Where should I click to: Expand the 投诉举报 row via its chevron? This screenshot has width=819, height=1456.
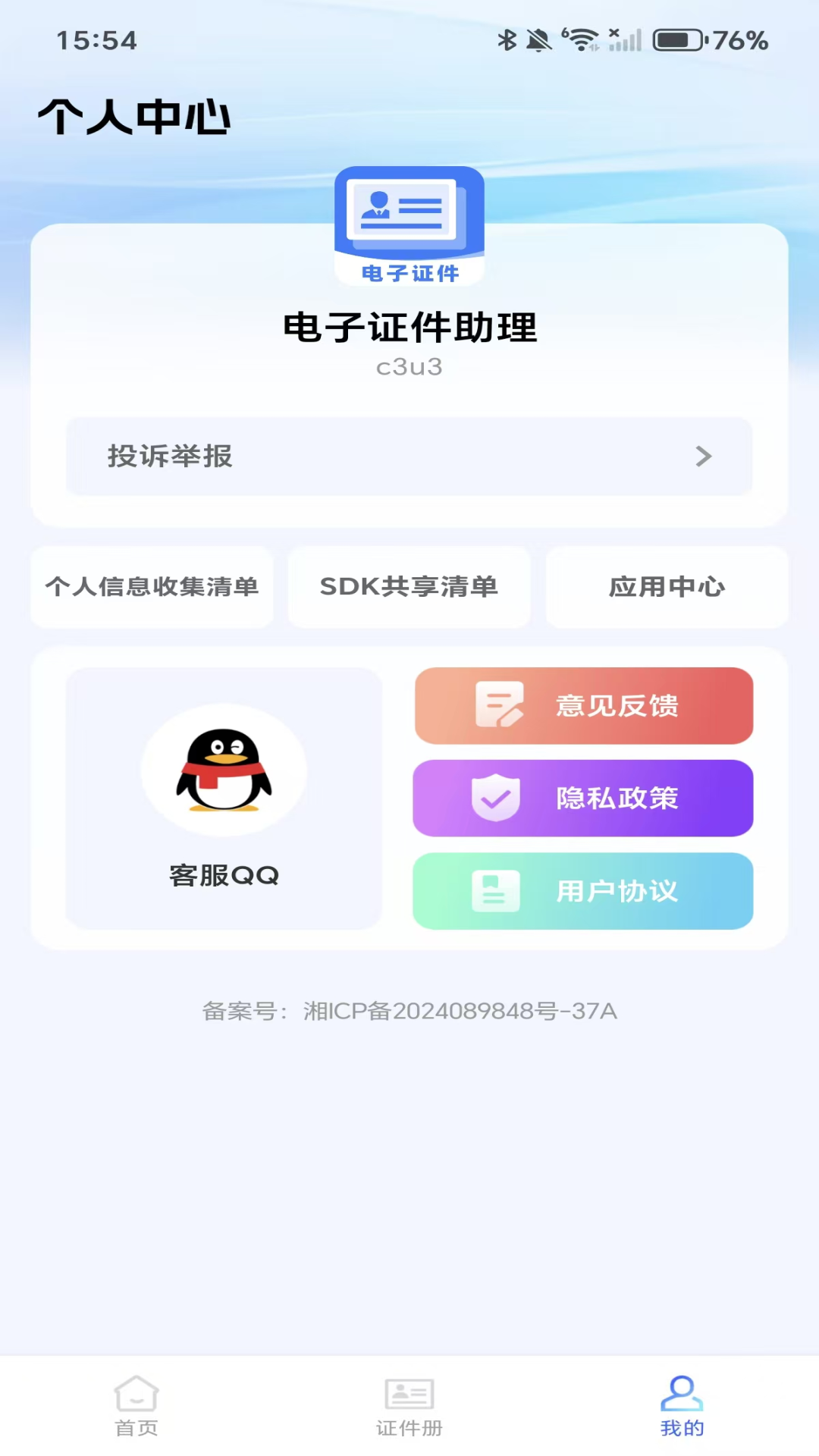point(704,457)
